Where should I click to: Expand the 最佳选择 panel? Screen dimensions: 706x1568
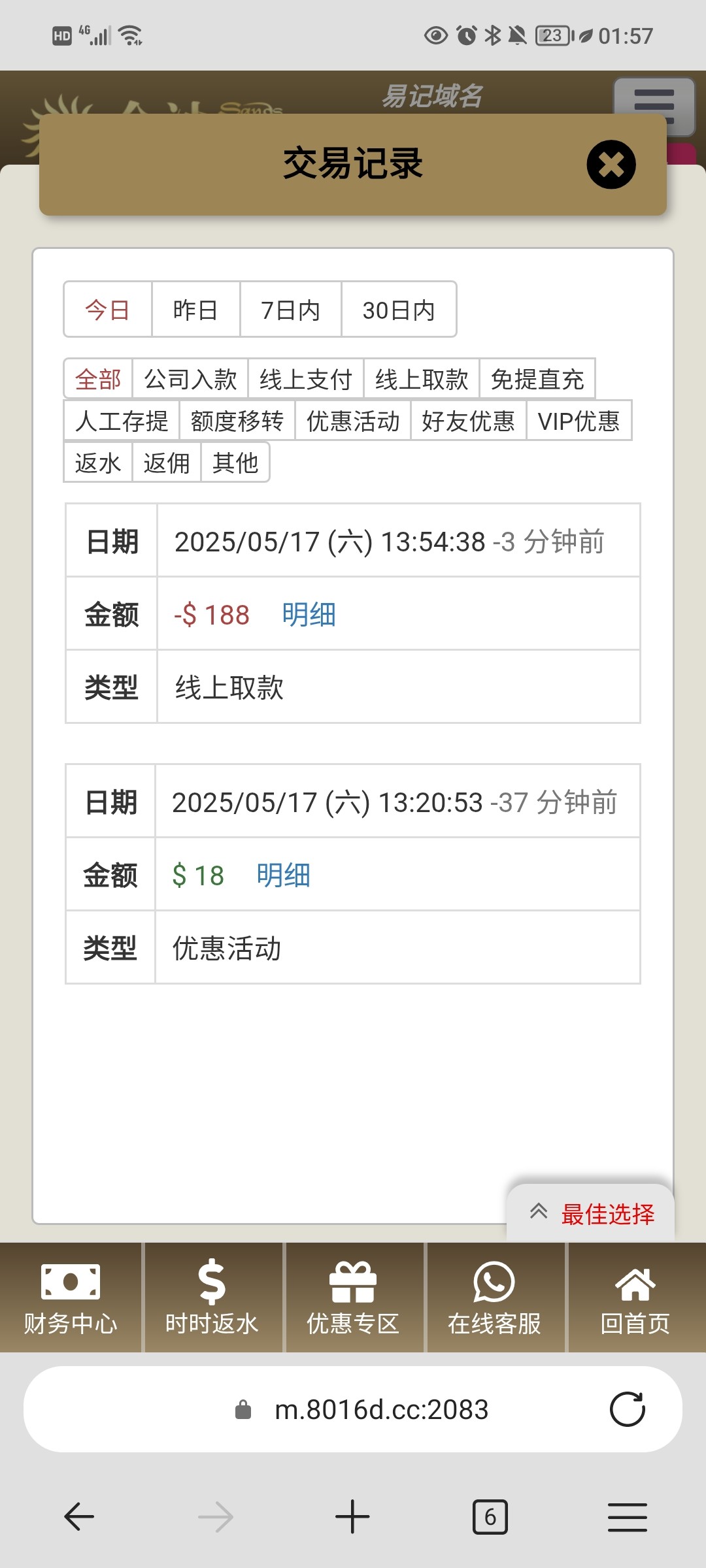(x=591, y=1213)
